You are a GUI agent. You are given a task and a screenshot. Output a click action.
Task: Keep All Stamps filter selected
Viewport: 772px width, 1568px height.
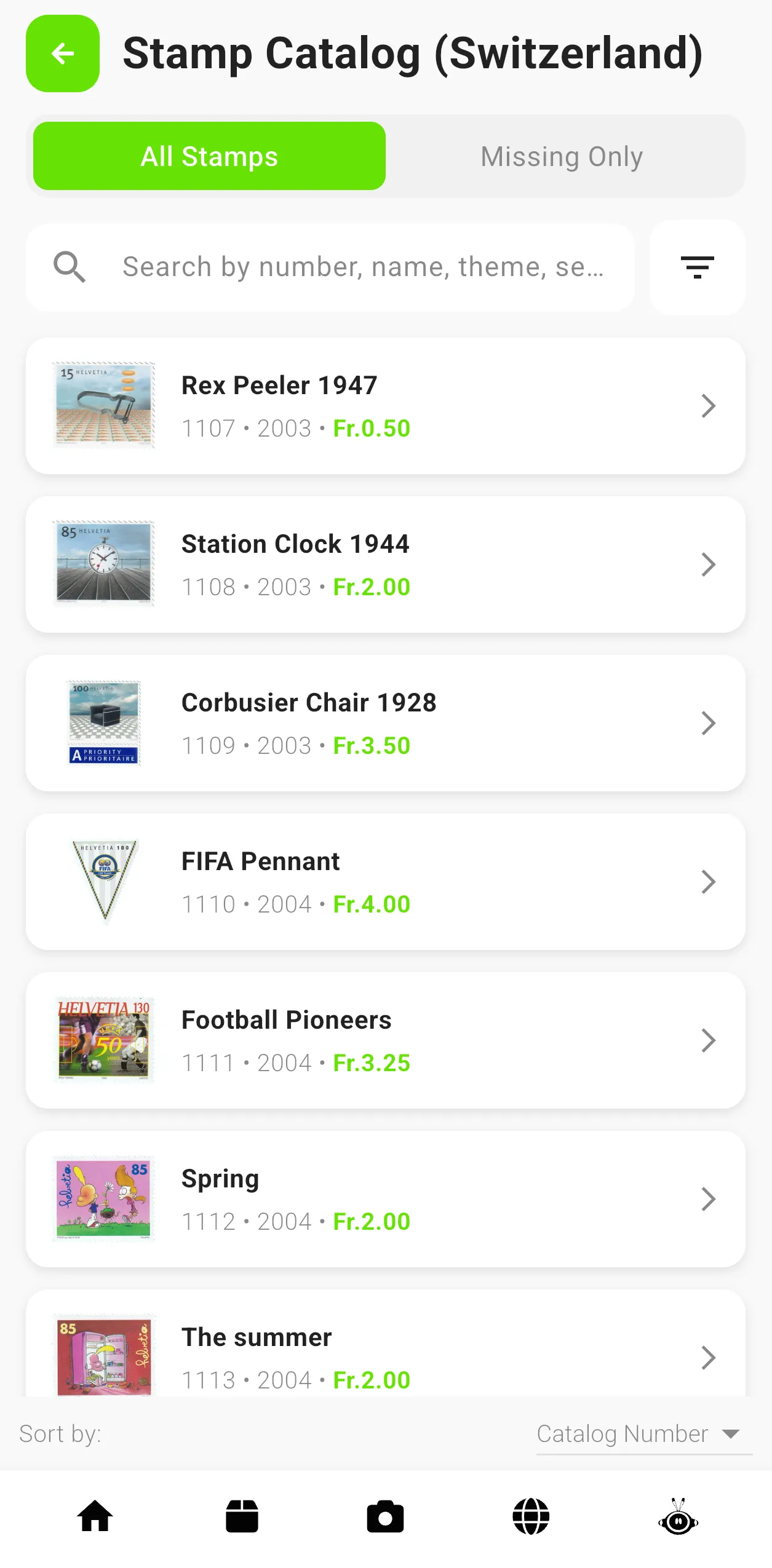pyautogui.click(x=209, y=156)
